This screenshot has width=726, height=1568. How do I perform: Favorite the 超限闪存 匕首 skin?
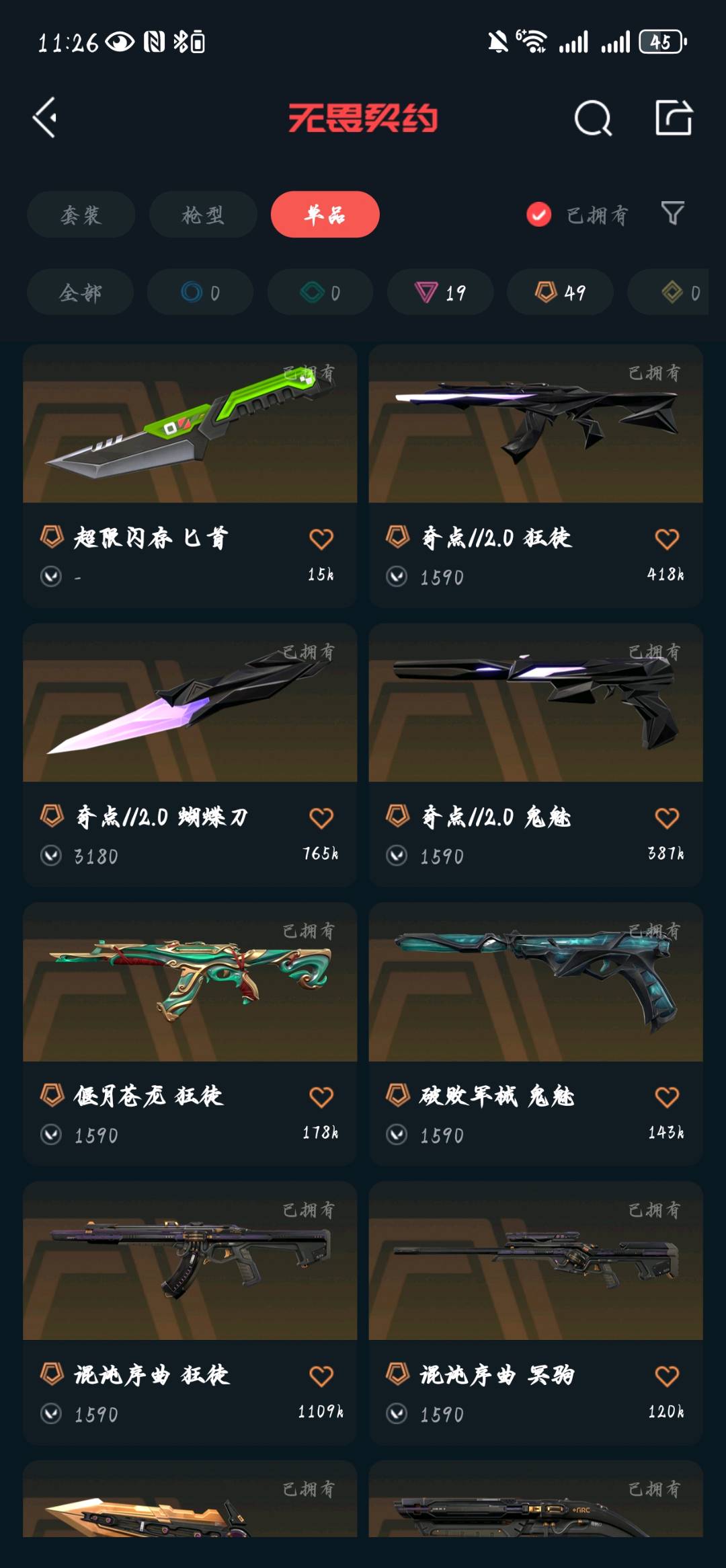coord(321,539)
